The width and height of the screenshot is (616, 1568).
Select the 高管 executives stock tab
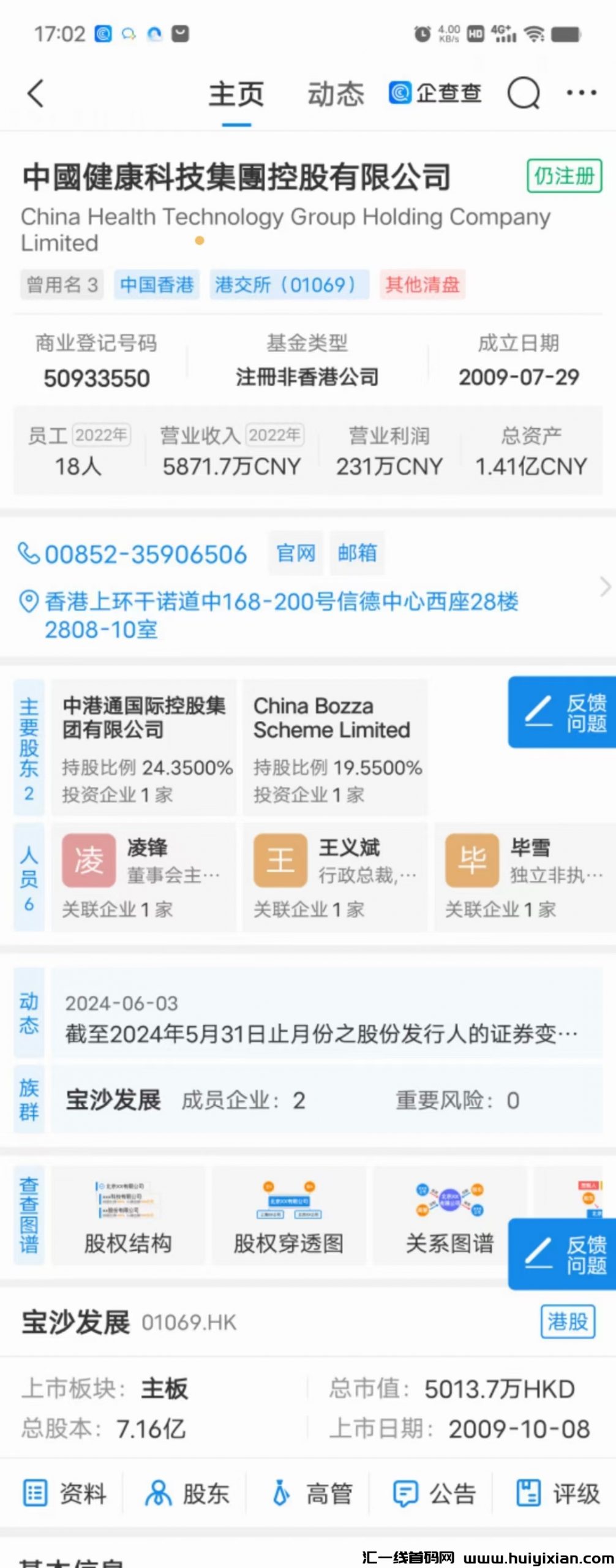tap(312, 1493)
